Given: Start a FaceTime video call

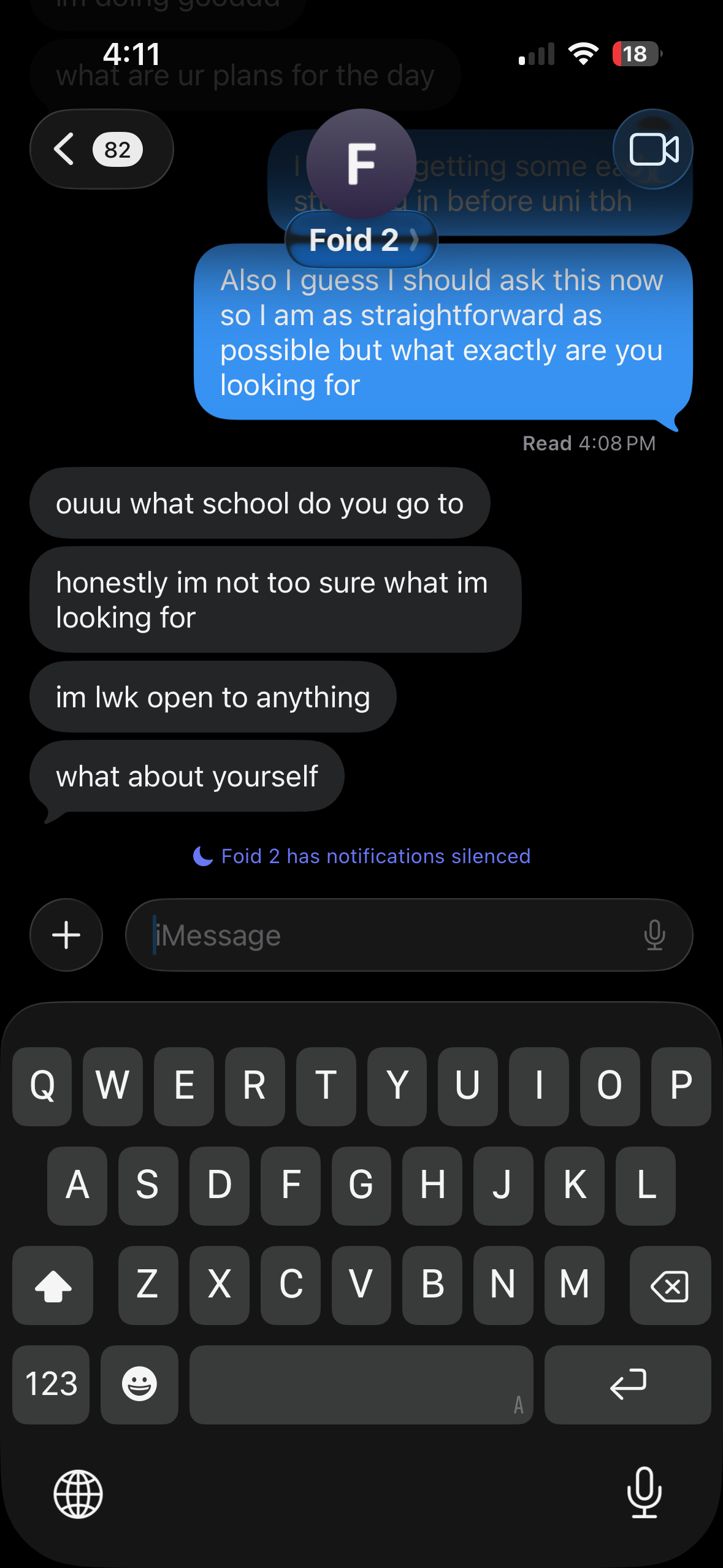Looking at the screenshot, I should coord(653,149).
